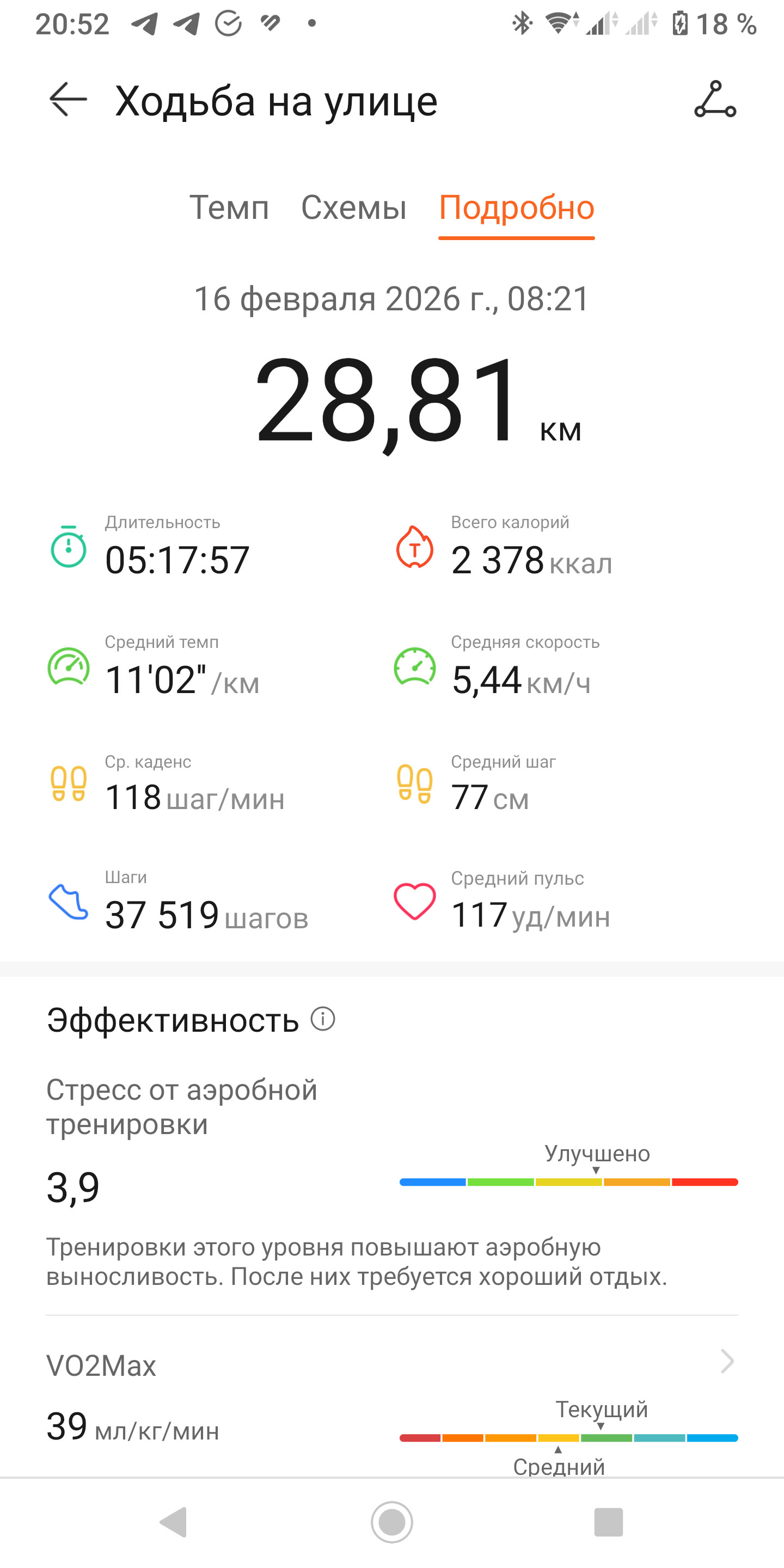Go back using the top-left arrow
Screen dimensions: 784x1568
68,100
